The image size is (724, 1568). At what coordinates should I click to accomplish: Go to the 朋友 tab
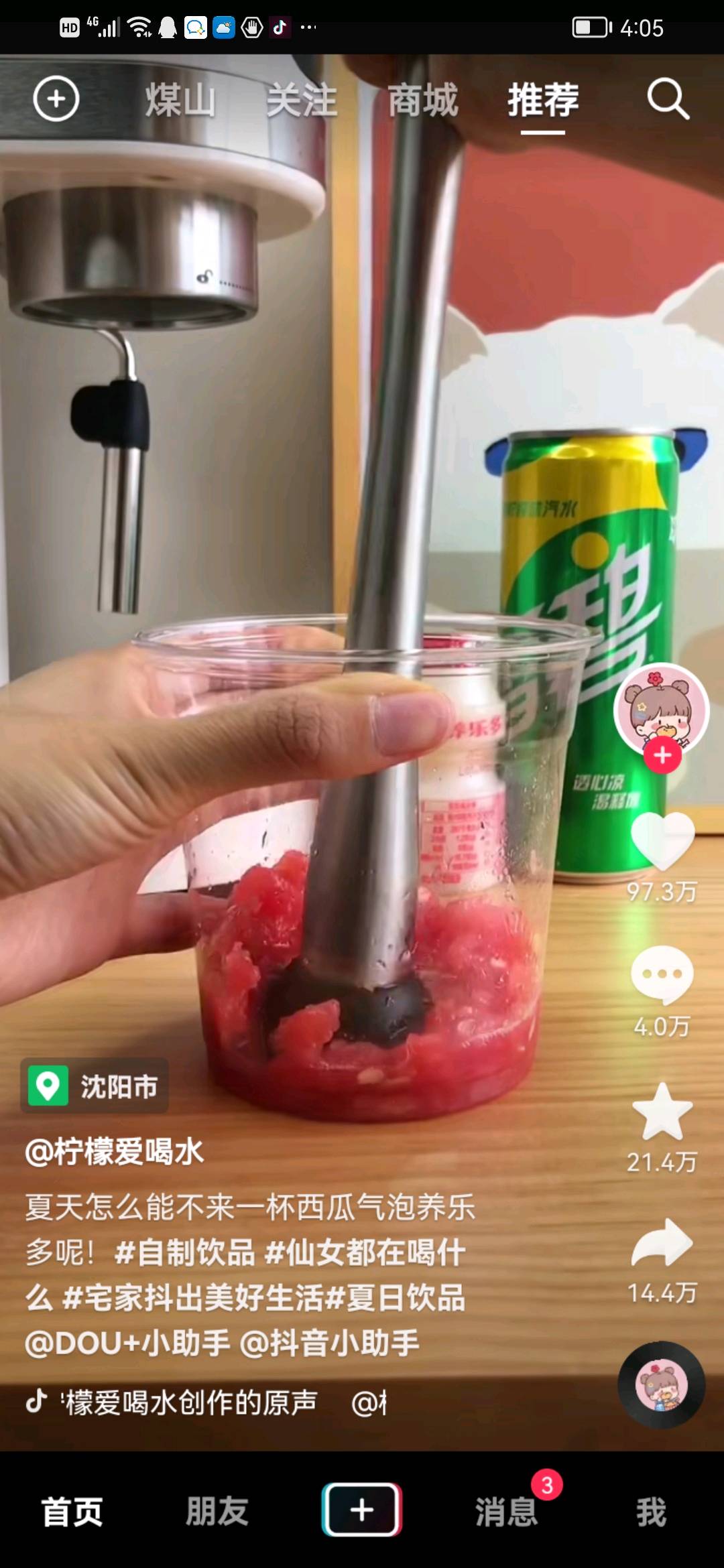click(x=217, y=1512)
